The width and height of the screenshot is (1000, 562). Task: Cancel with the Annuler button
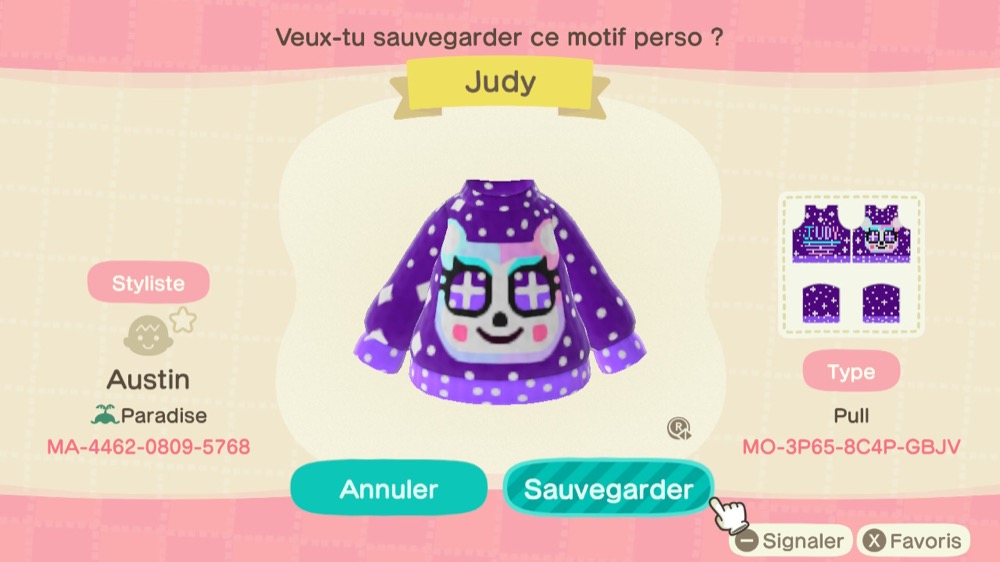[x=389, y=489]
